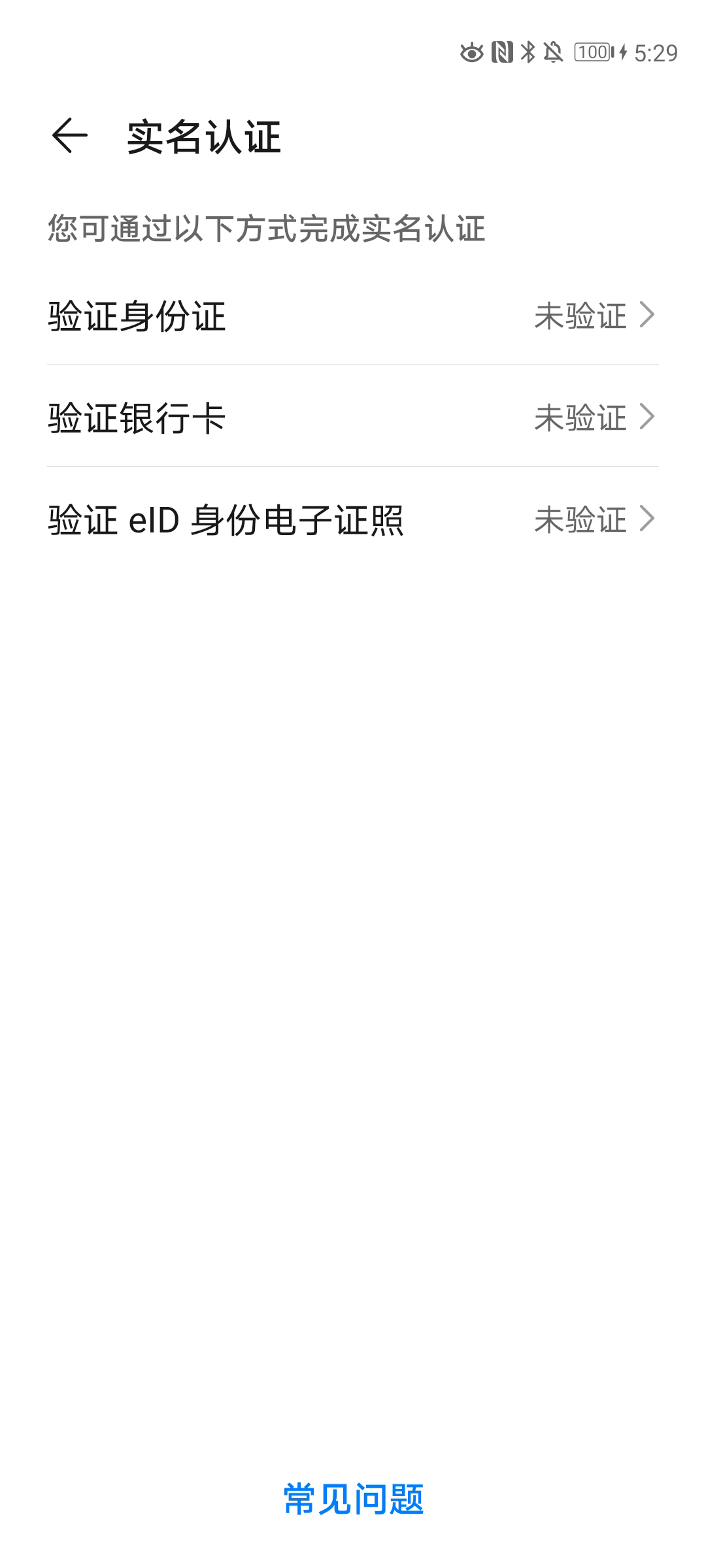The image size is (706, 1568).
Task: Open 验证银行卡 verification
Action: coord(353,417)
